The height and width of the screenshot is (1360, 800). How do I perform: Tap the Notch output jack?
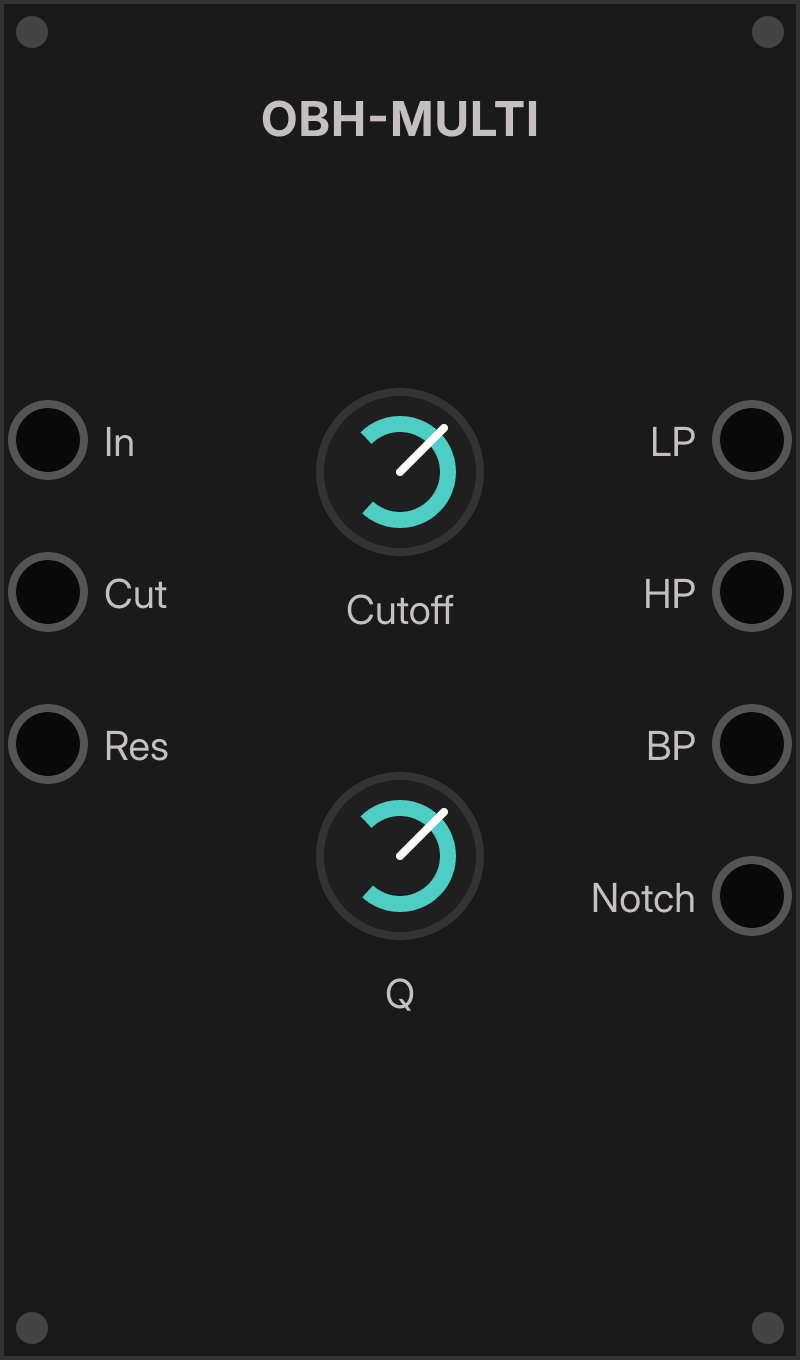(x=752, y=896)
